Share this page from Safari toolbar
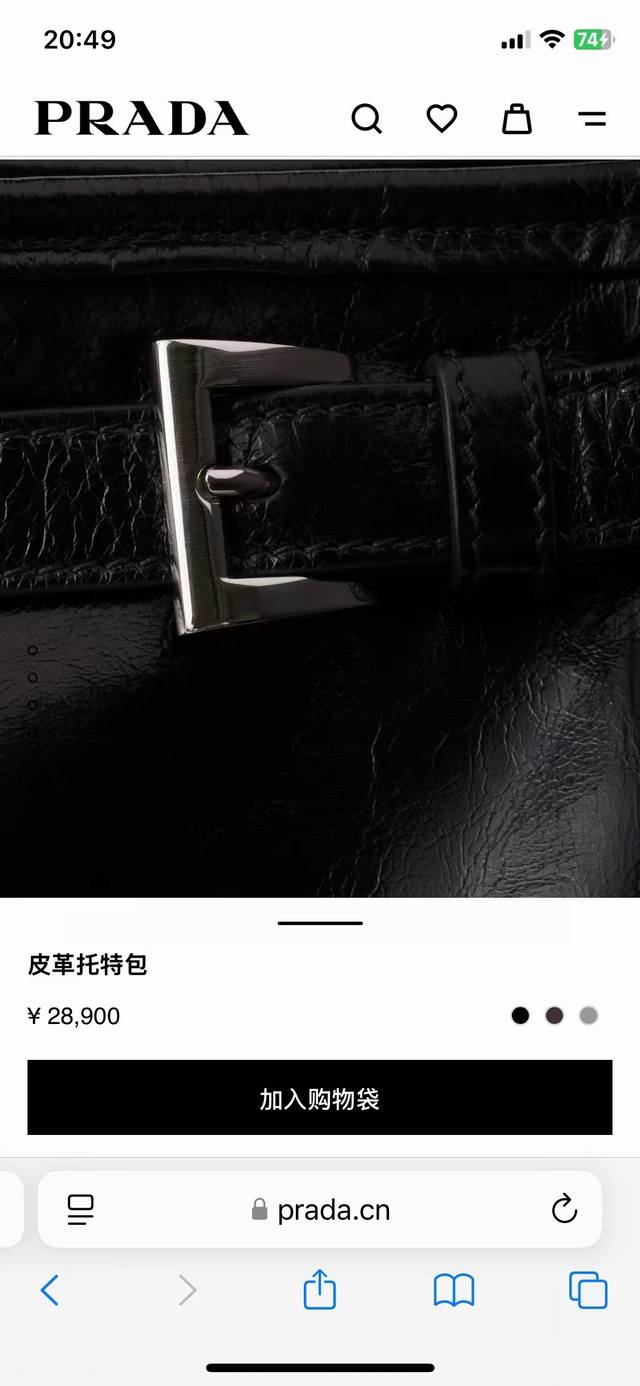The image size is (640, 1386). (319, 1289)
